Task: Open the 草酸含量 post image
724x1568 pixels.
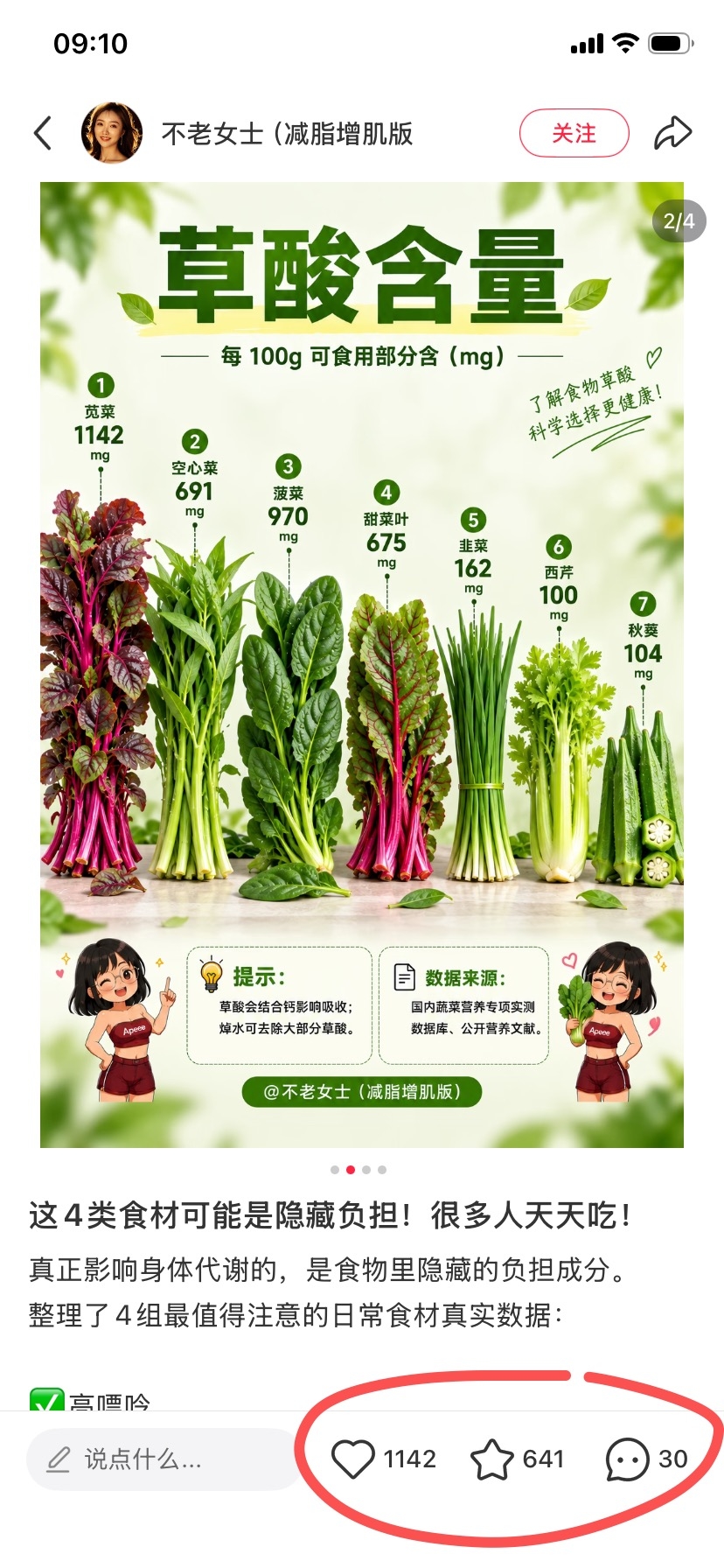Action: [362, 664]
